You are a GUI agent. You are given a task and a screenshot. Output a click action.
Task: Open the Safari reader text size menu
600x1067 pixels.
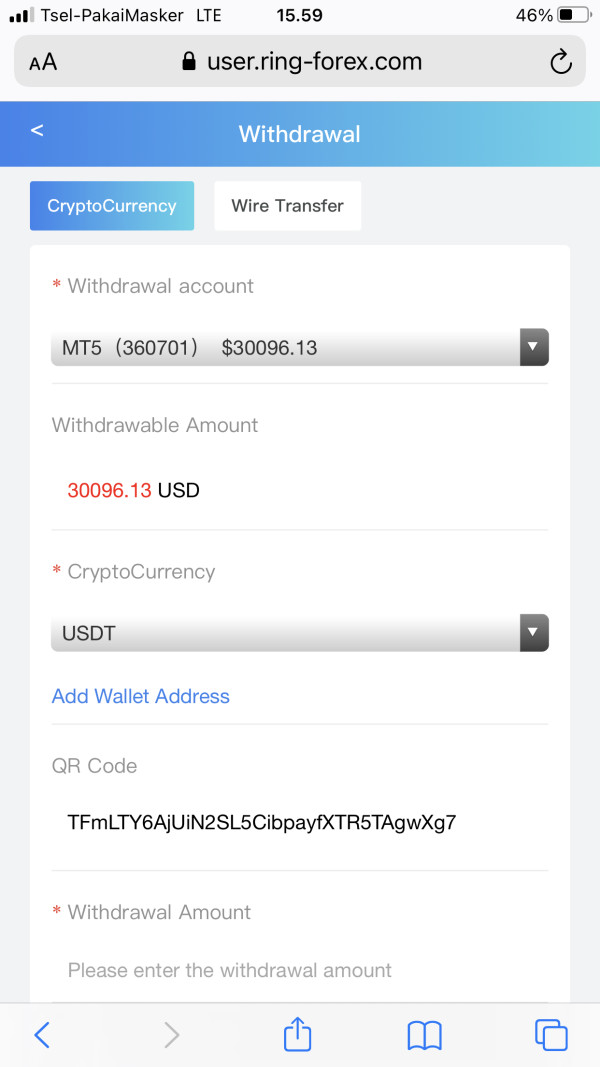(x=43, y=63)
